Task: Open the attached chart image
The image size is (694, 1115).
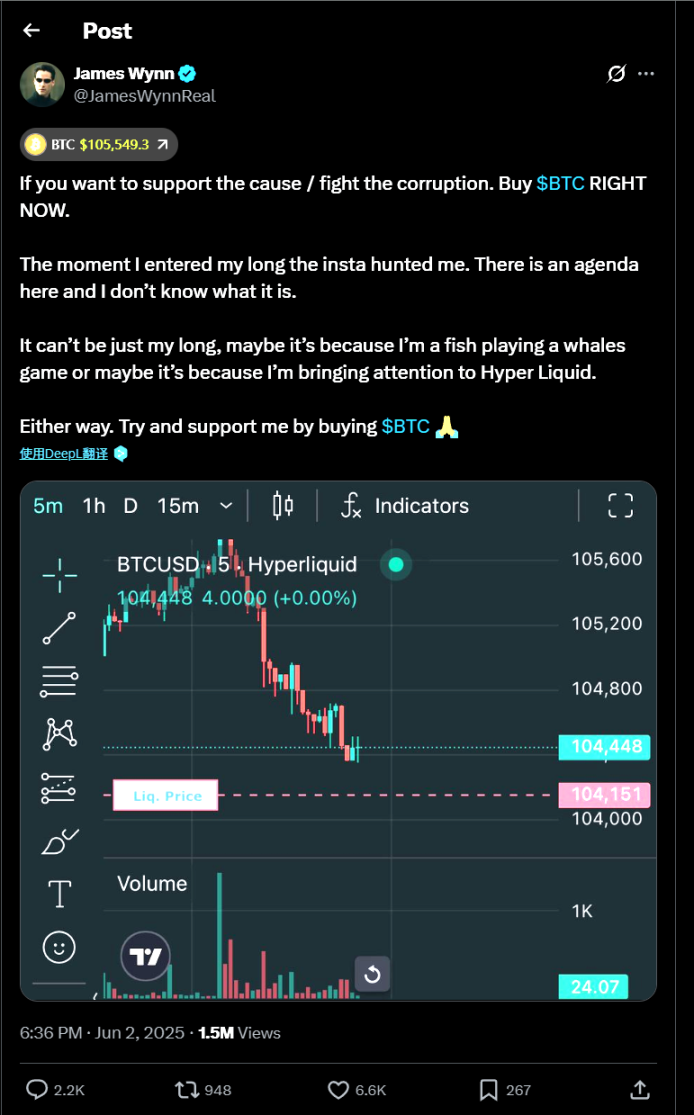Action: point(338,740)
